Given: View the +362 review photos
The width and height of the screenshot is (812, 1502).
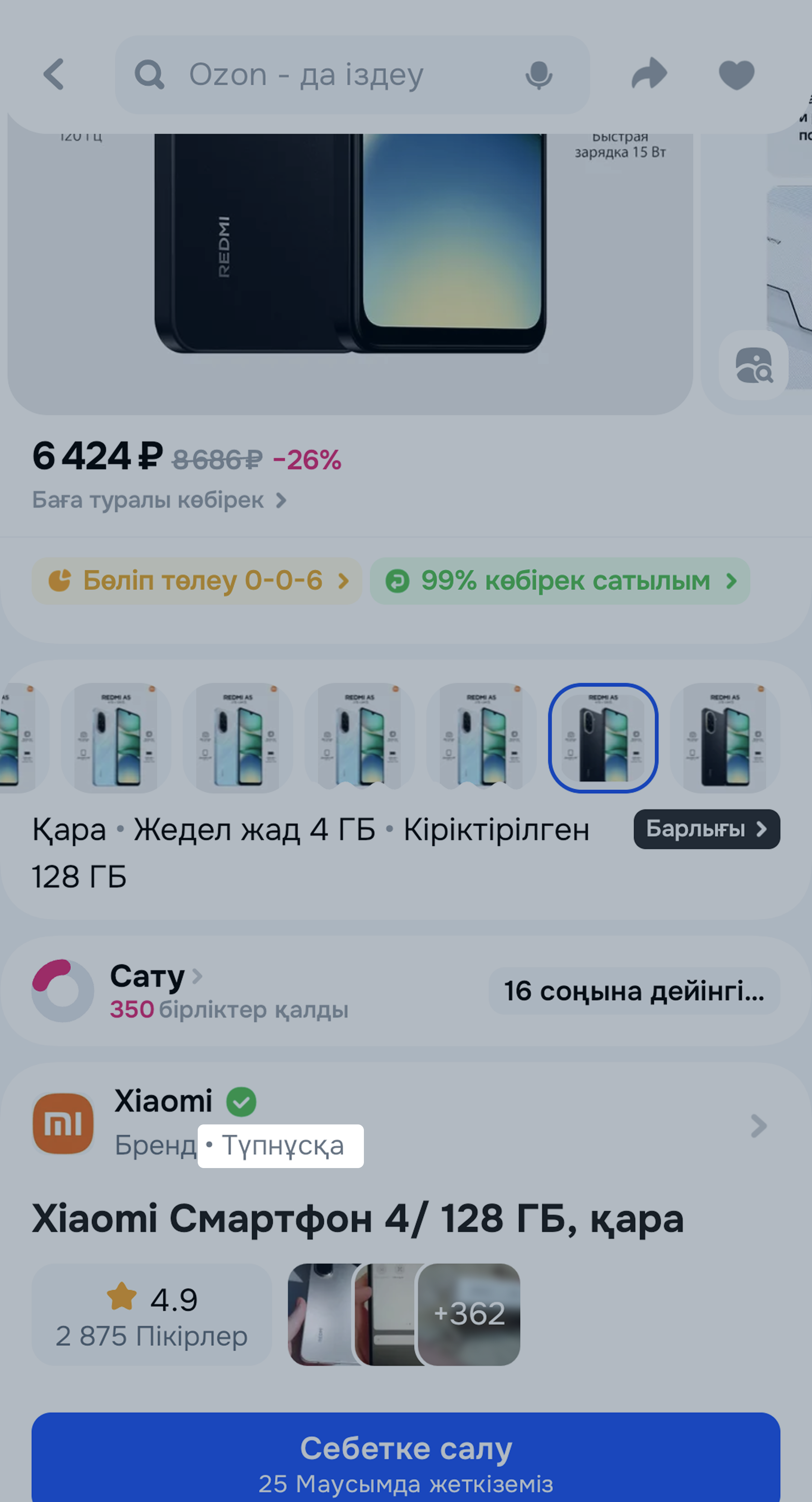Looking at the screenshot, I should click(x=469, y=1314).
